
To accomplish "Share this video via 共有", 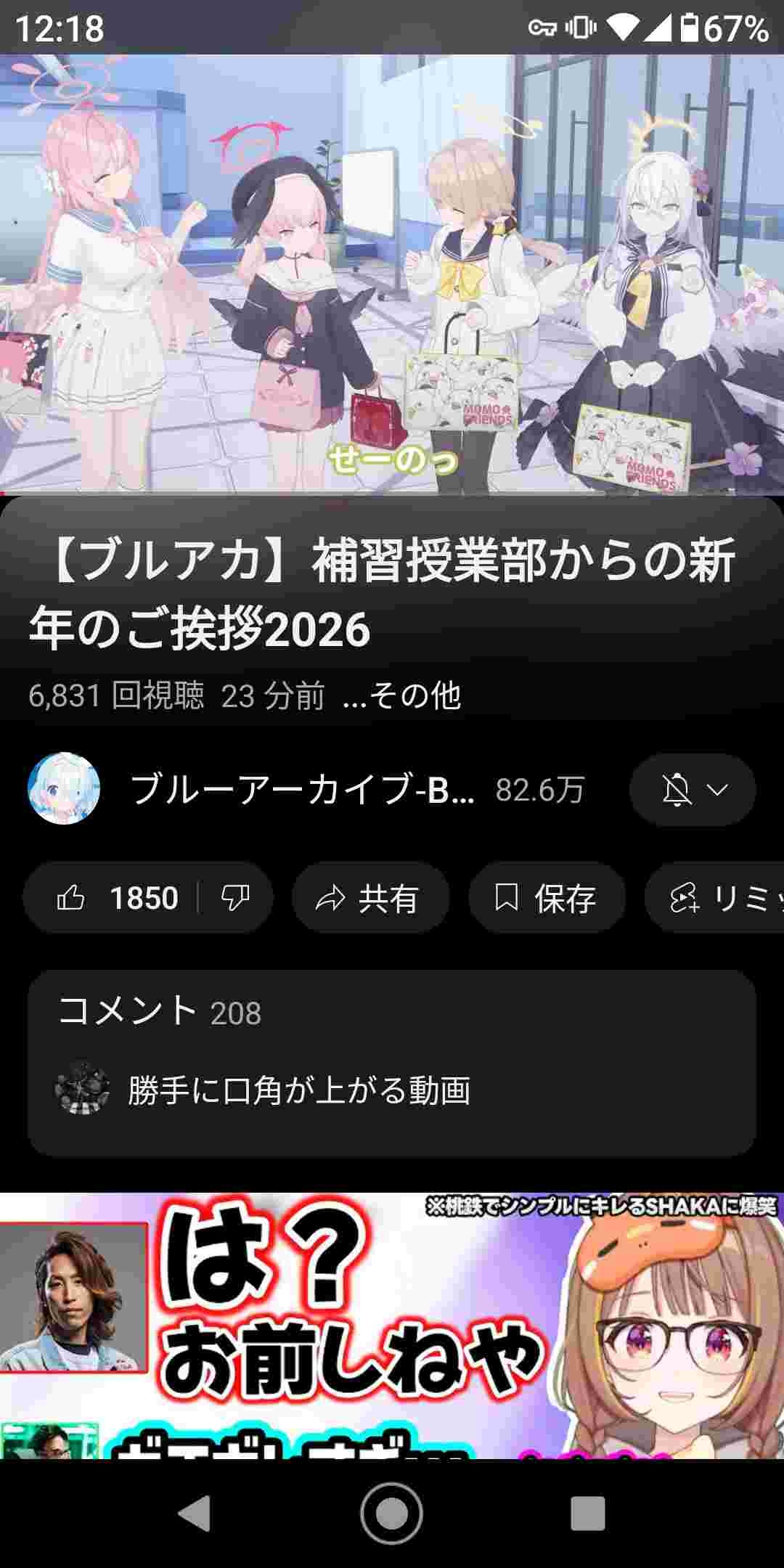I will click(370, 898).
